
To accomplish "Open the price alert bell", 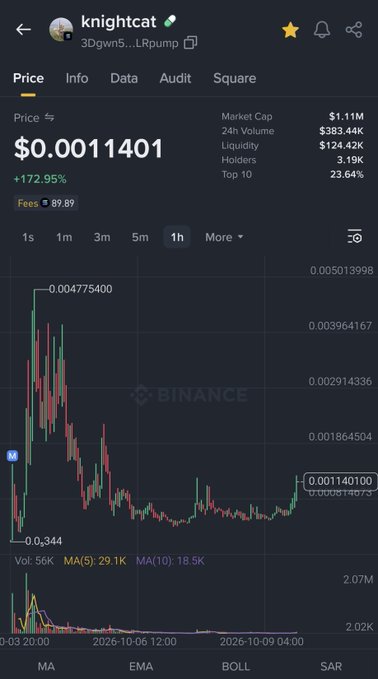I will pyautogui.click(x=322, y=30).
